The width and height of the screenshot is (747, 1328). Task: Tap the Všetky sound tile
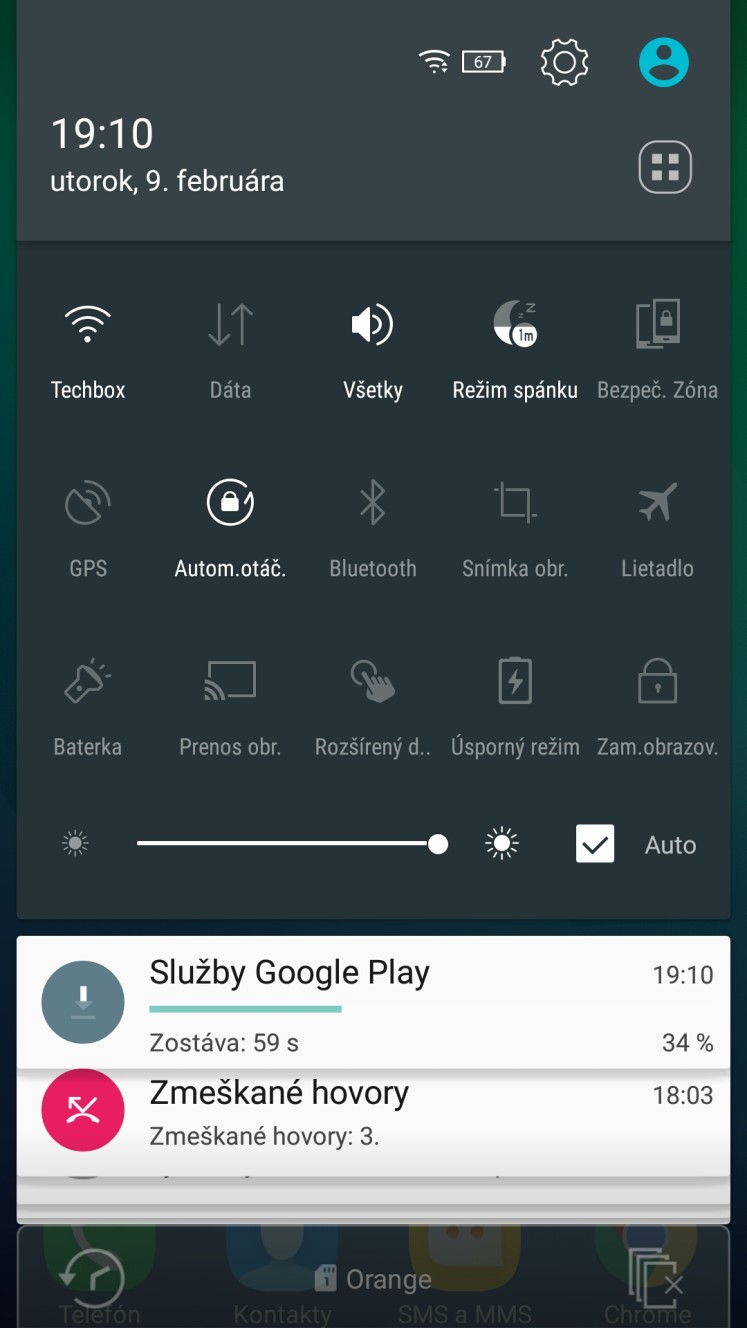coord(373,350)
